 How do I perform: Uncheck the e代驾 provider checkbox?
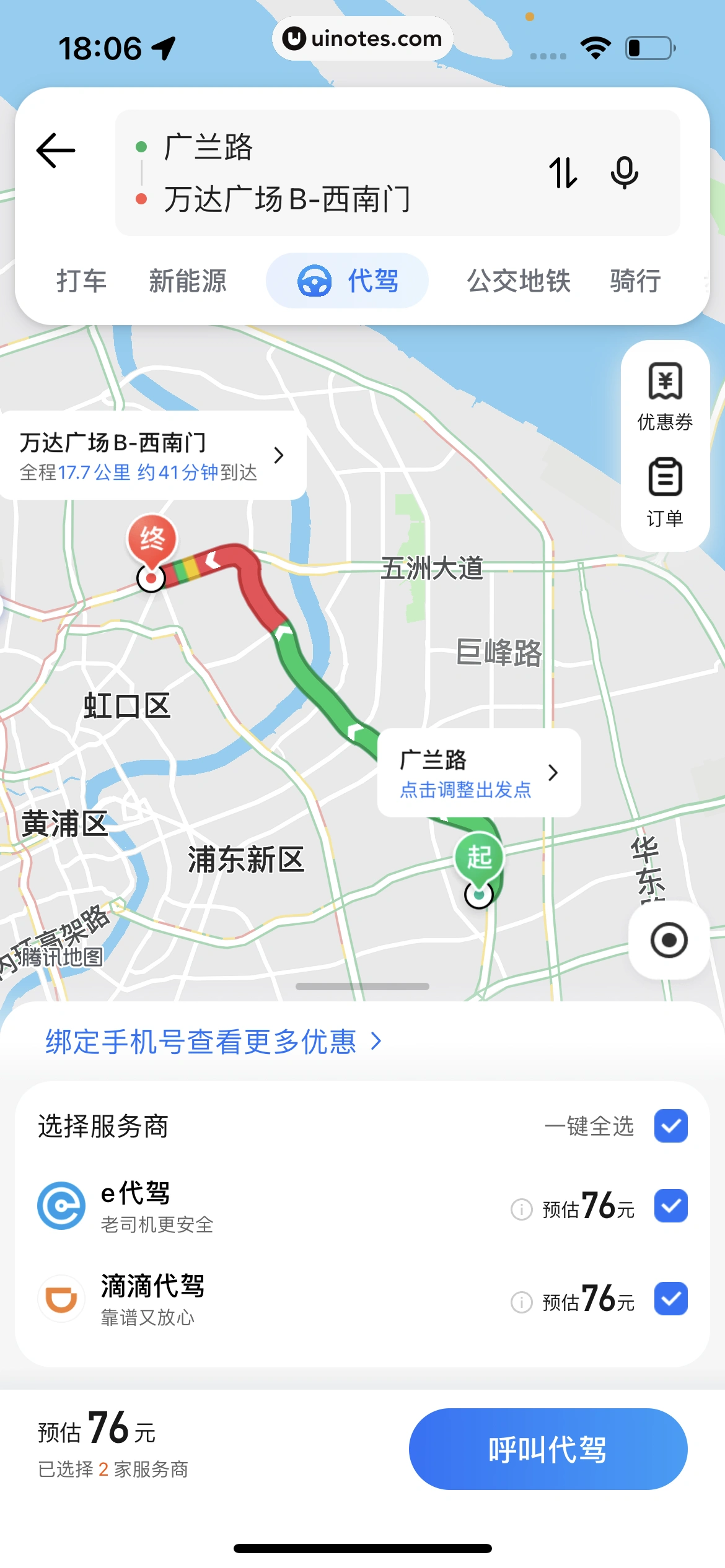point(670,1206)
